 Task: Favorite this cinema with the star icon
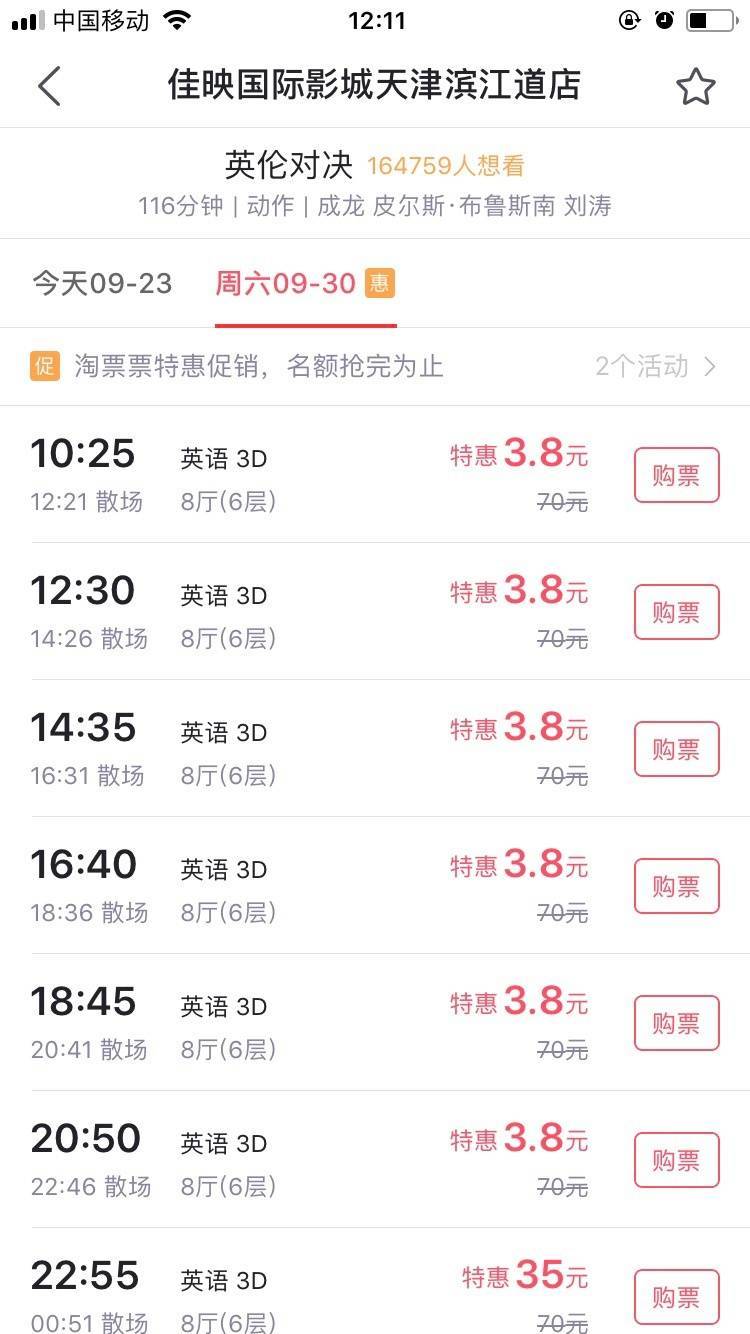(x=695, y=87)
